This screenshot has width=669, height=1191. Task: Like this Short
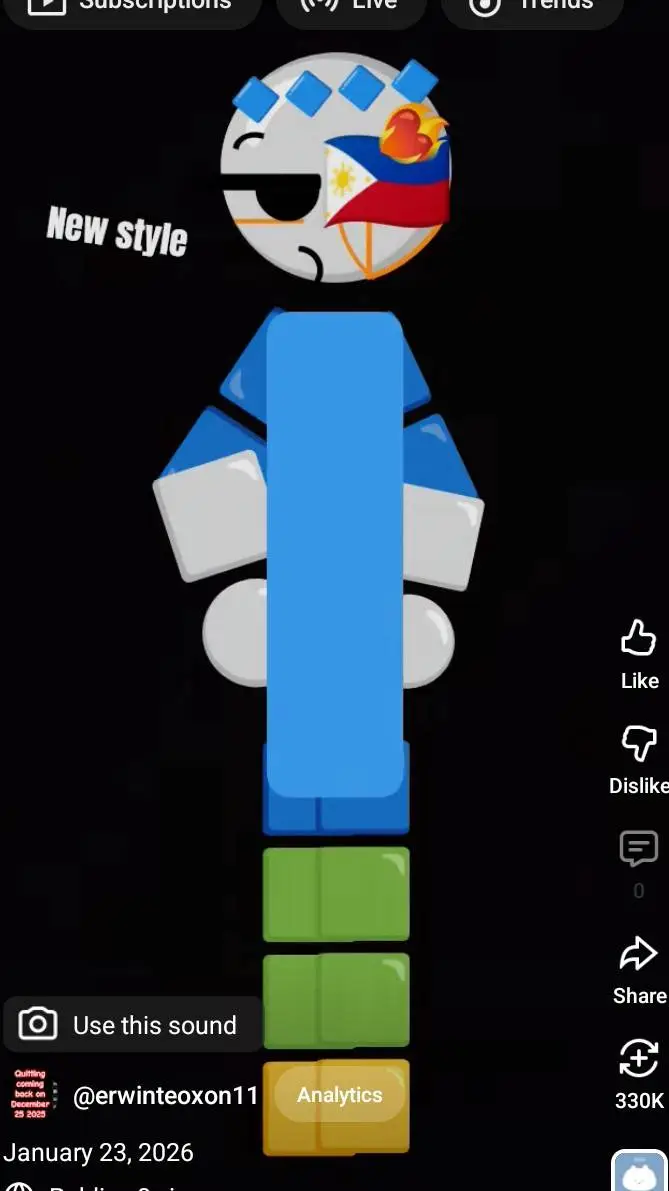click(x=639, y=654)
